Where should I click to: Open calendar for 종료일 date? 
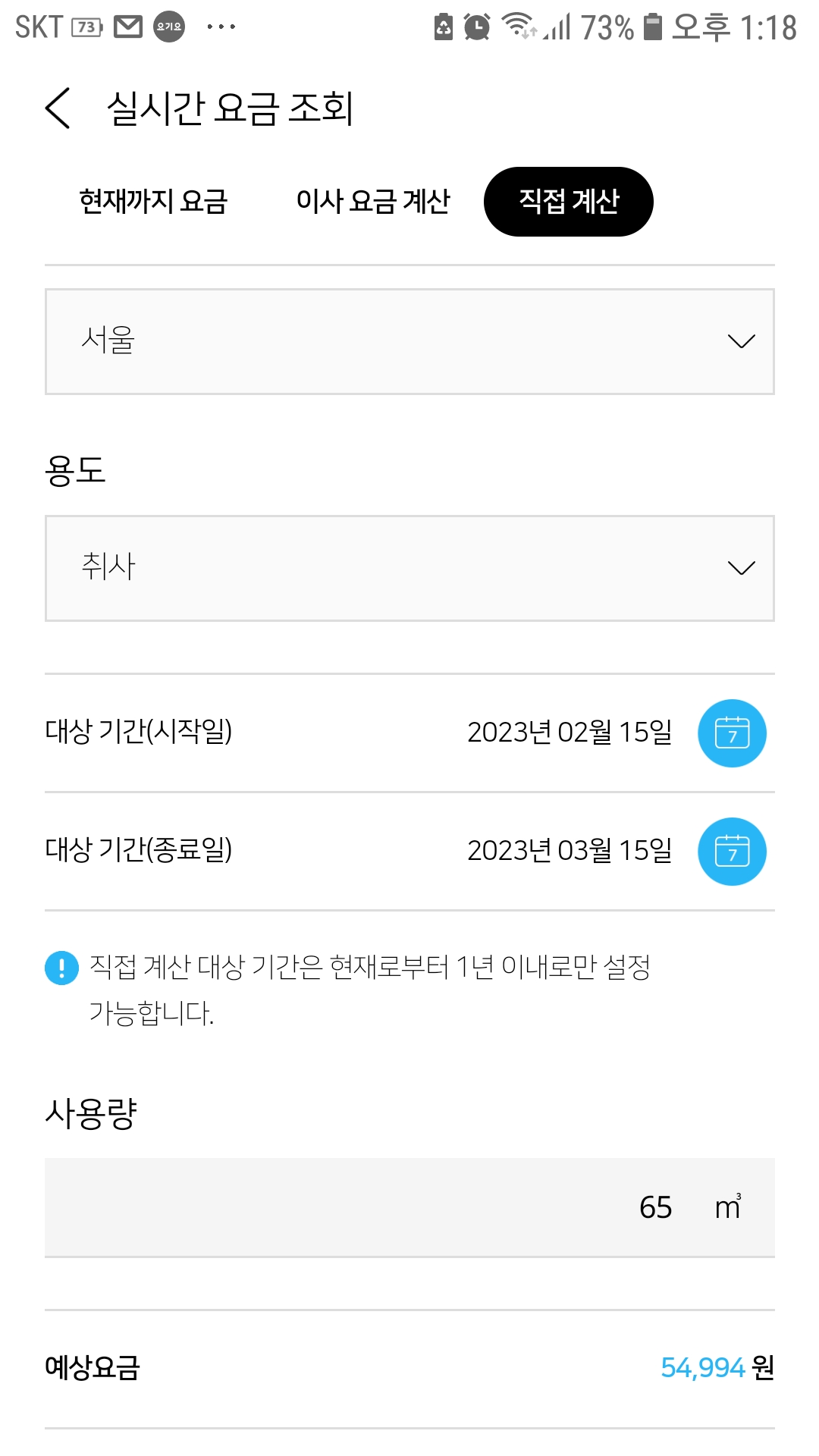(x=732, y=852)
